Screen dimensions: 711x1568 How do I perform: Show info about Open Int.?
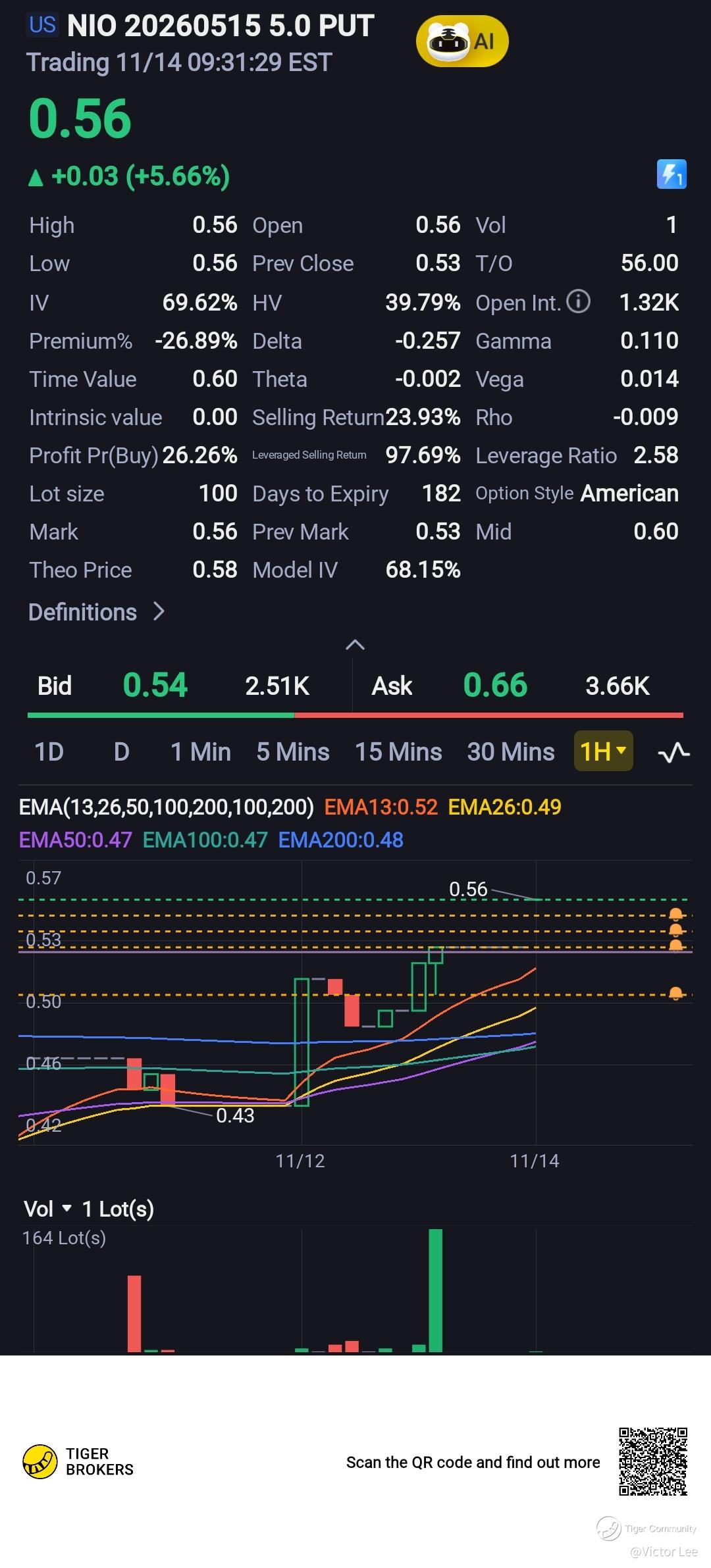578,301
